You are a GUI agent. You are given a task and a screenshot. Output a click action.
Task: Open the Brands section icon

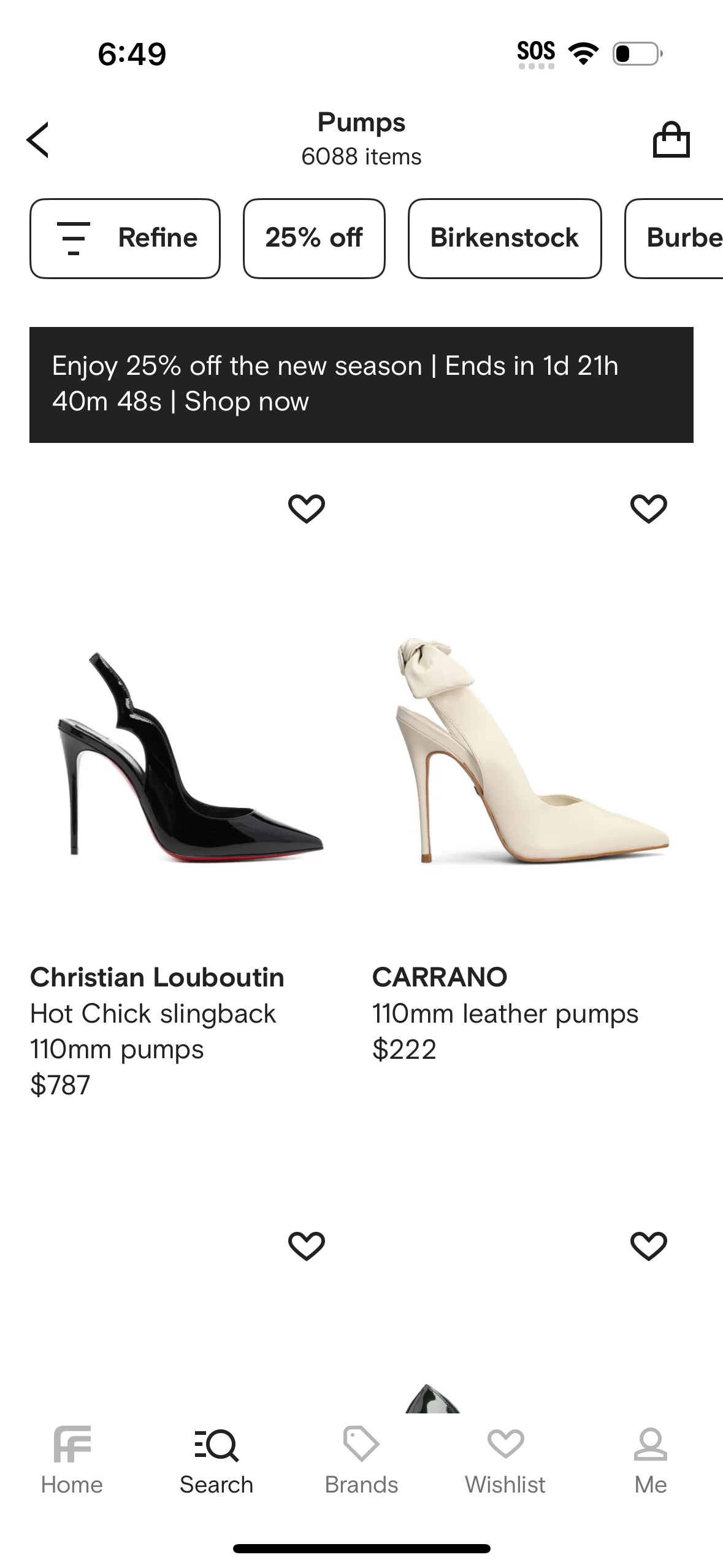point(361,1445)
